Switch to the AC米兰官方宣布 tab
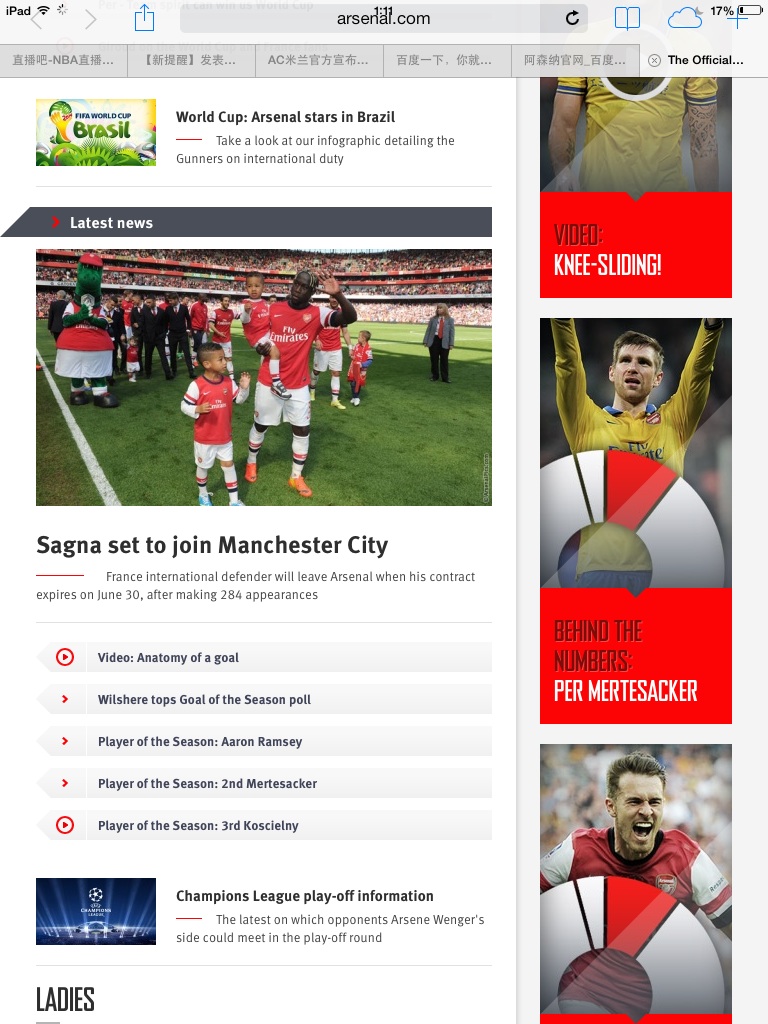Image resolution: width=768 pixels, height=1024 pixels. pyautogui.click(x=318, y=60)
